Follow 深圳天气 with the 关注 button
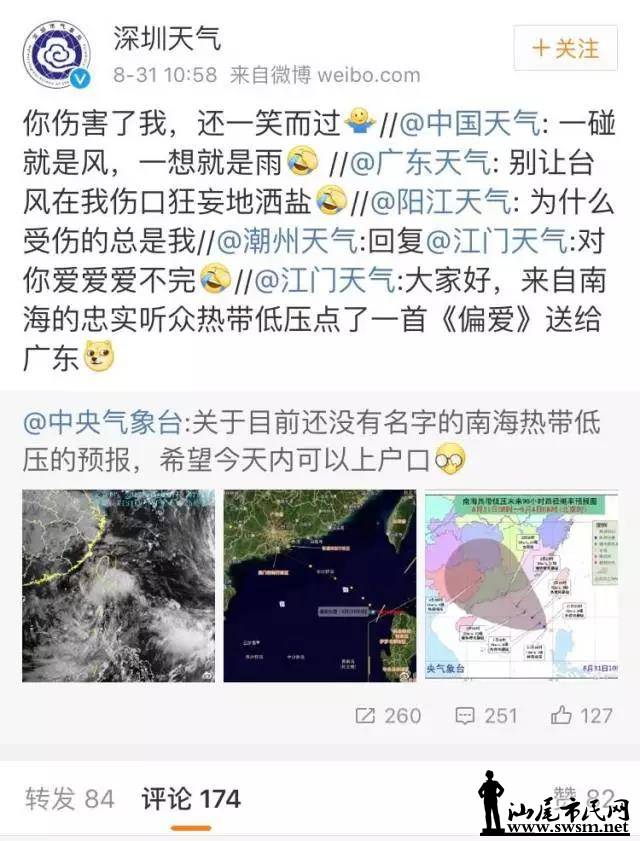This screenshot has height=841, width=640. tap(565, 48)
